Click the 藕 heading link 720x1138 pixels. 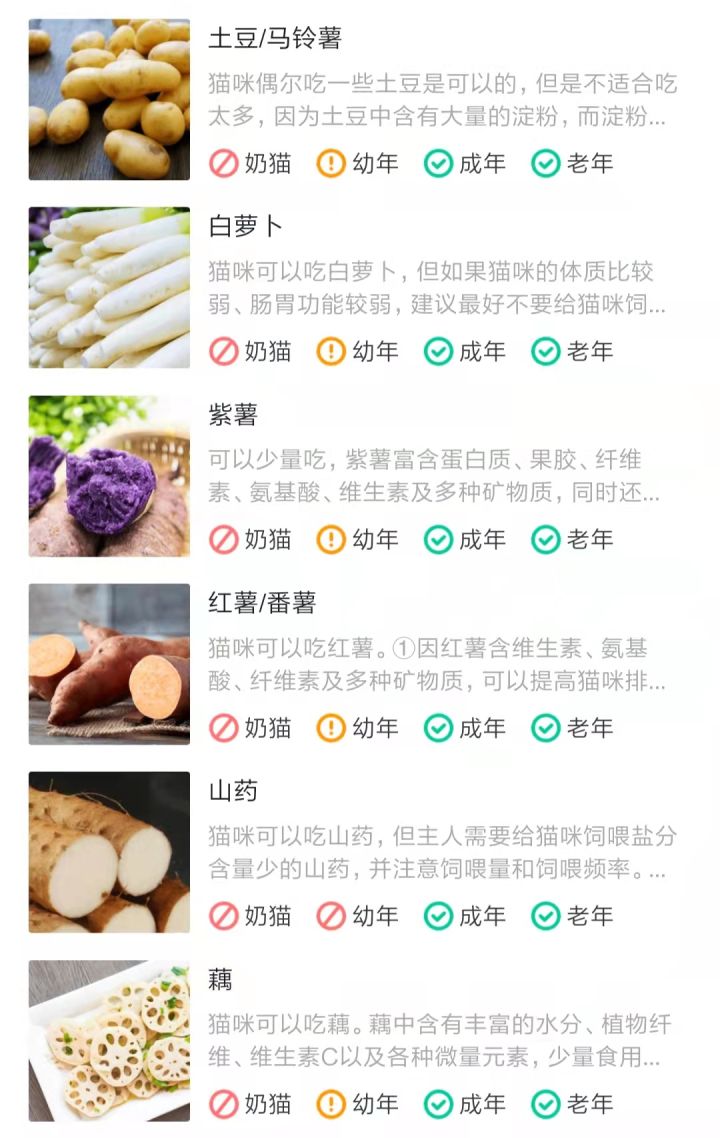click(x=222, y=978)
